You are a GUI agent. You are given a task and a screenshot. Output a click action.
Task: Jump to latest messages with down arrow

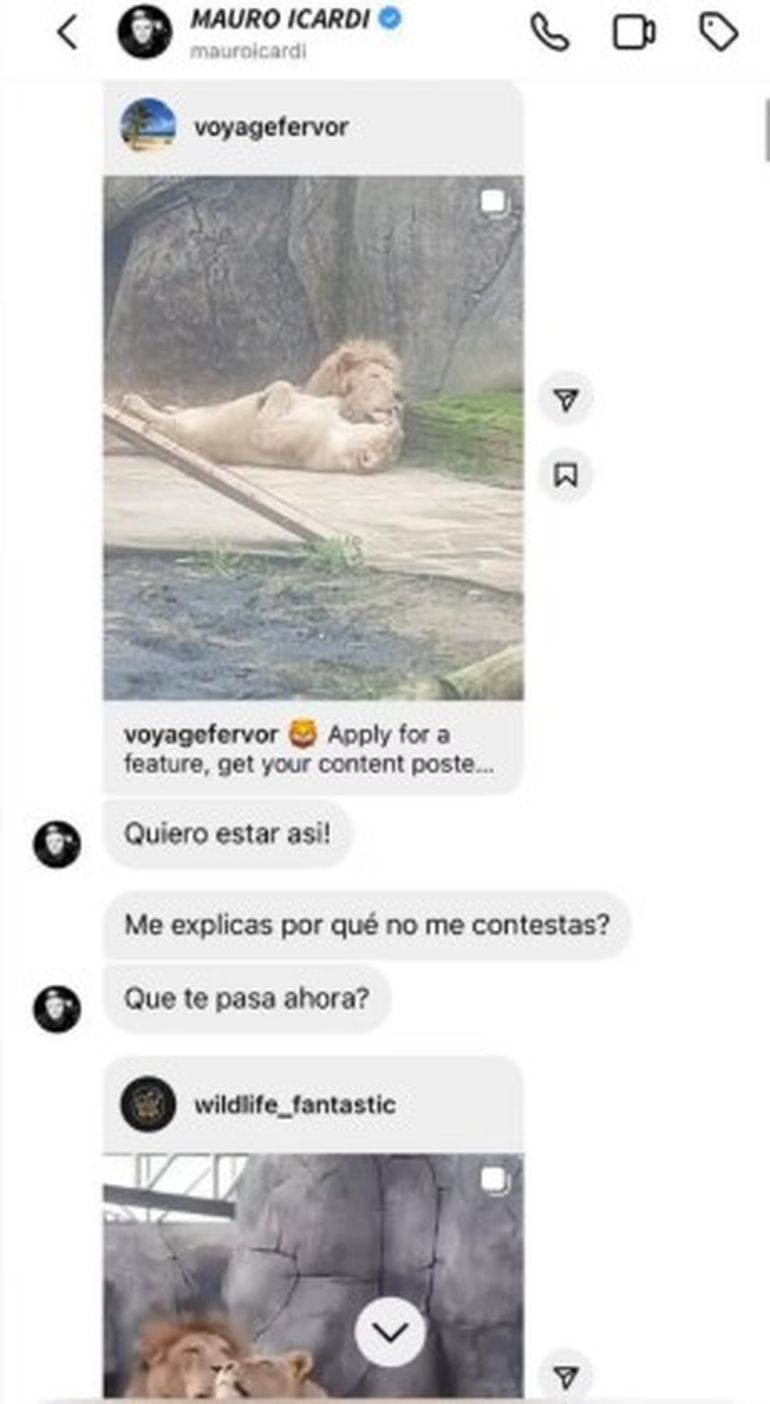390,1332
